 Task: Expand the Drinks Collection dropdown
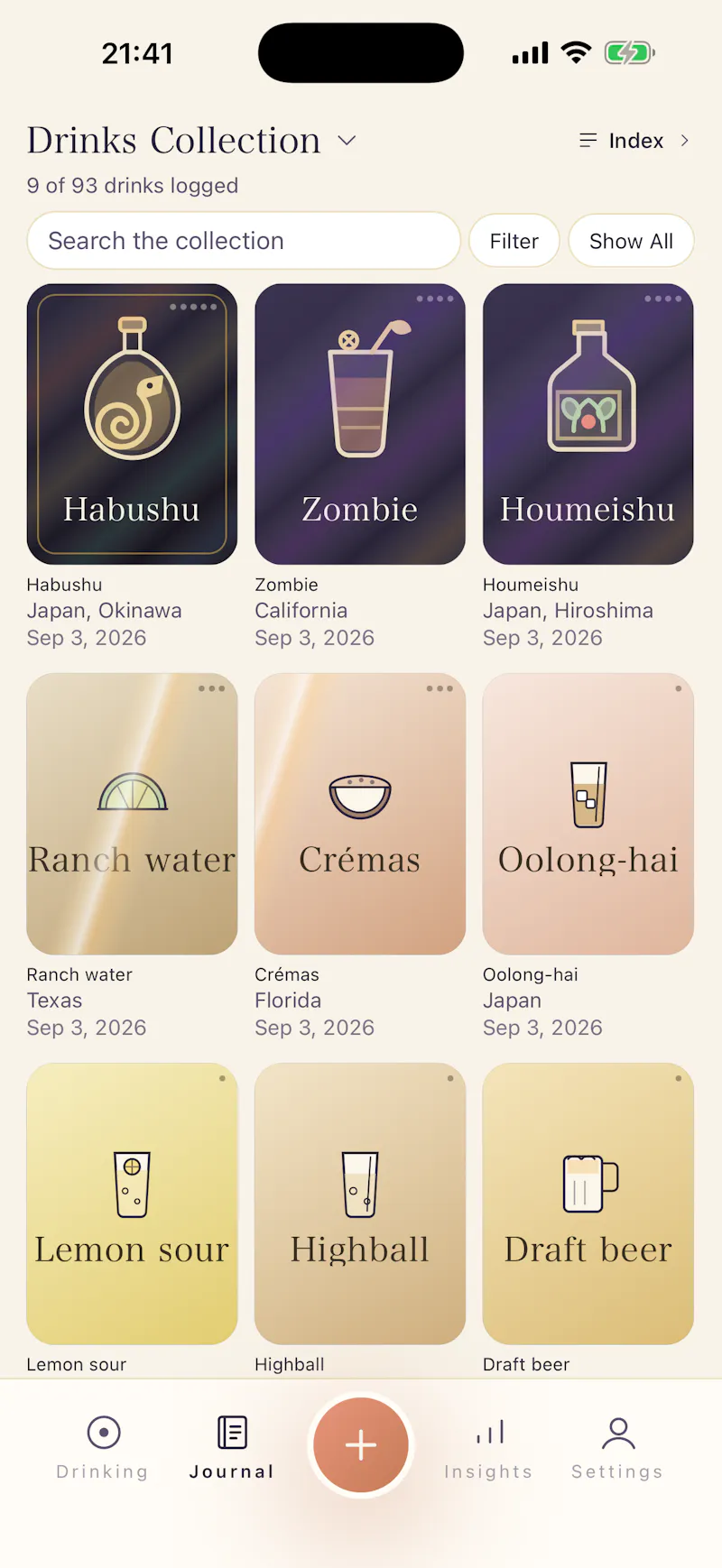347,141
